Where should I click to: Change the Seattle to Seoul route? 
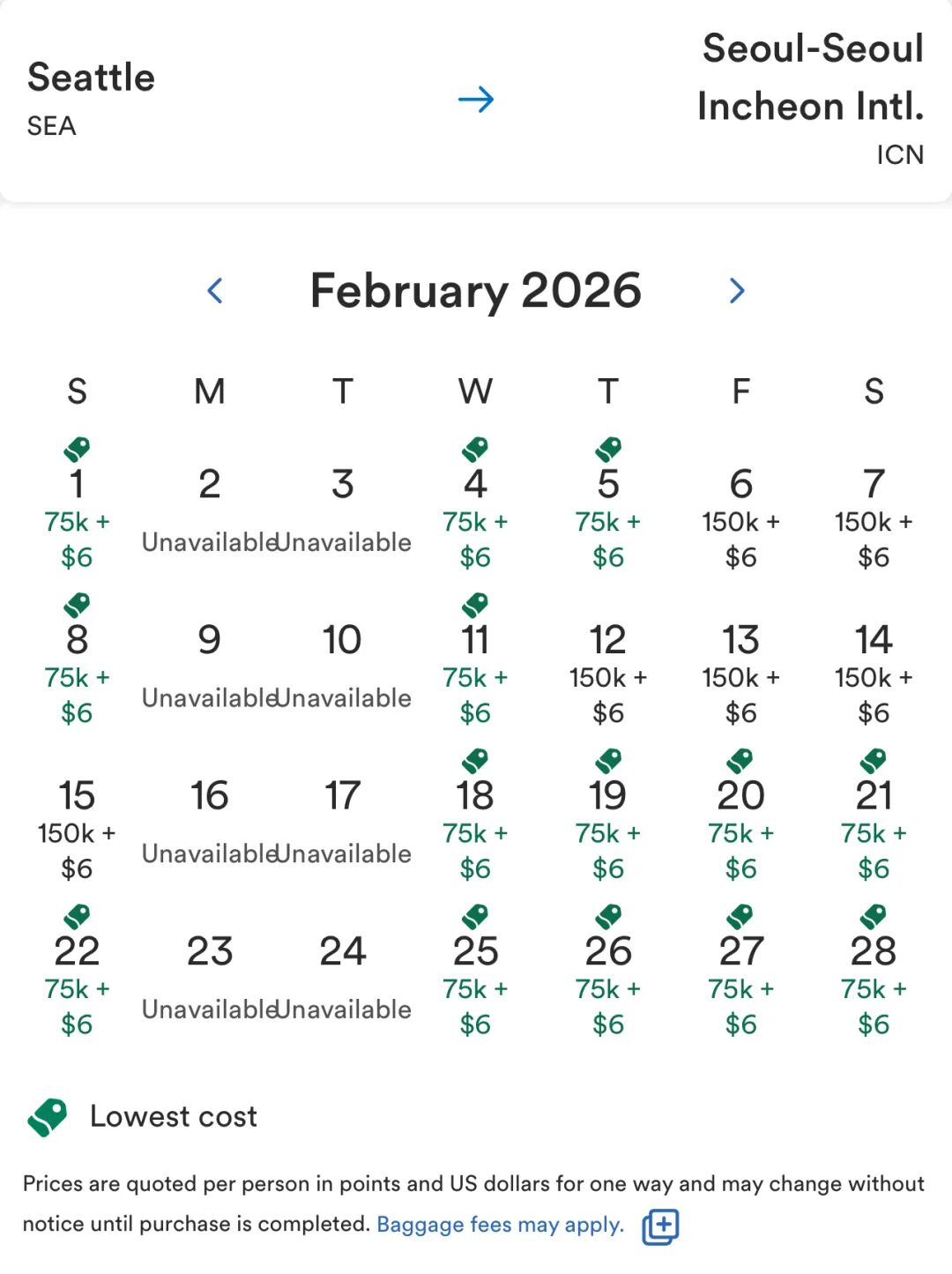click(475, 100)
